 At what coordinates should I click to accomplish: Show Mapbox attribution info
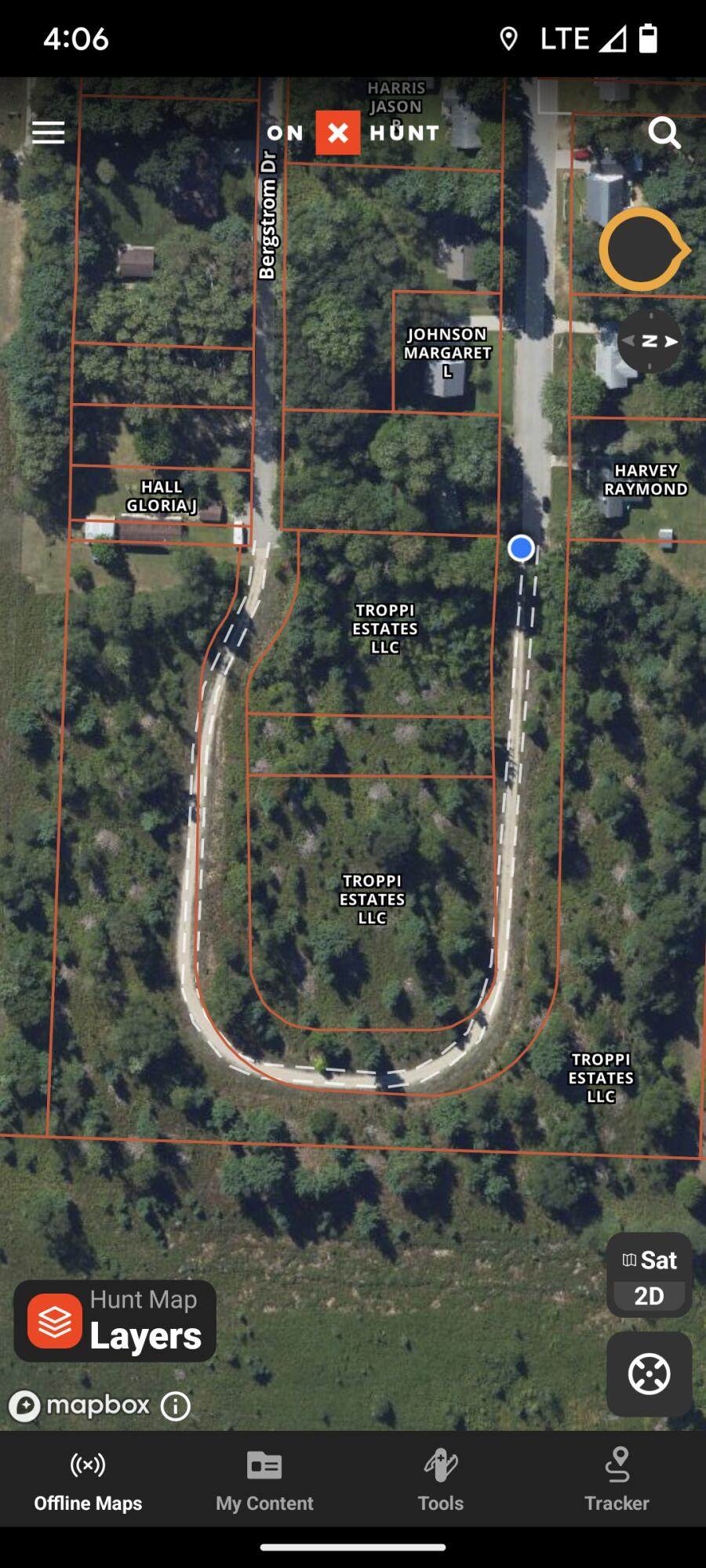(176, 1406)
